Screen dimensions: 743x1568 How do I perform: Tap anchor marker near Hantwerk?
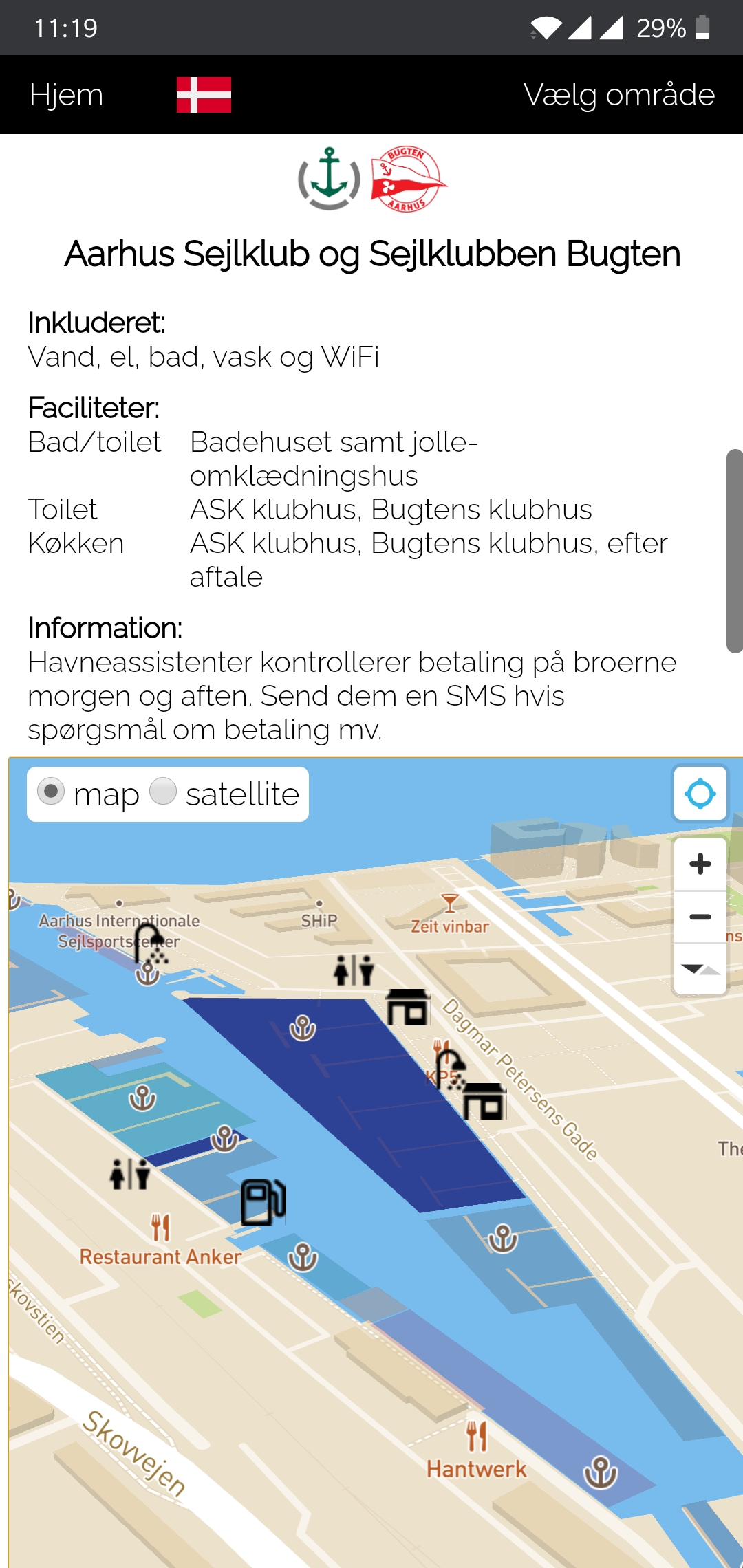(x=601, y=1473)
